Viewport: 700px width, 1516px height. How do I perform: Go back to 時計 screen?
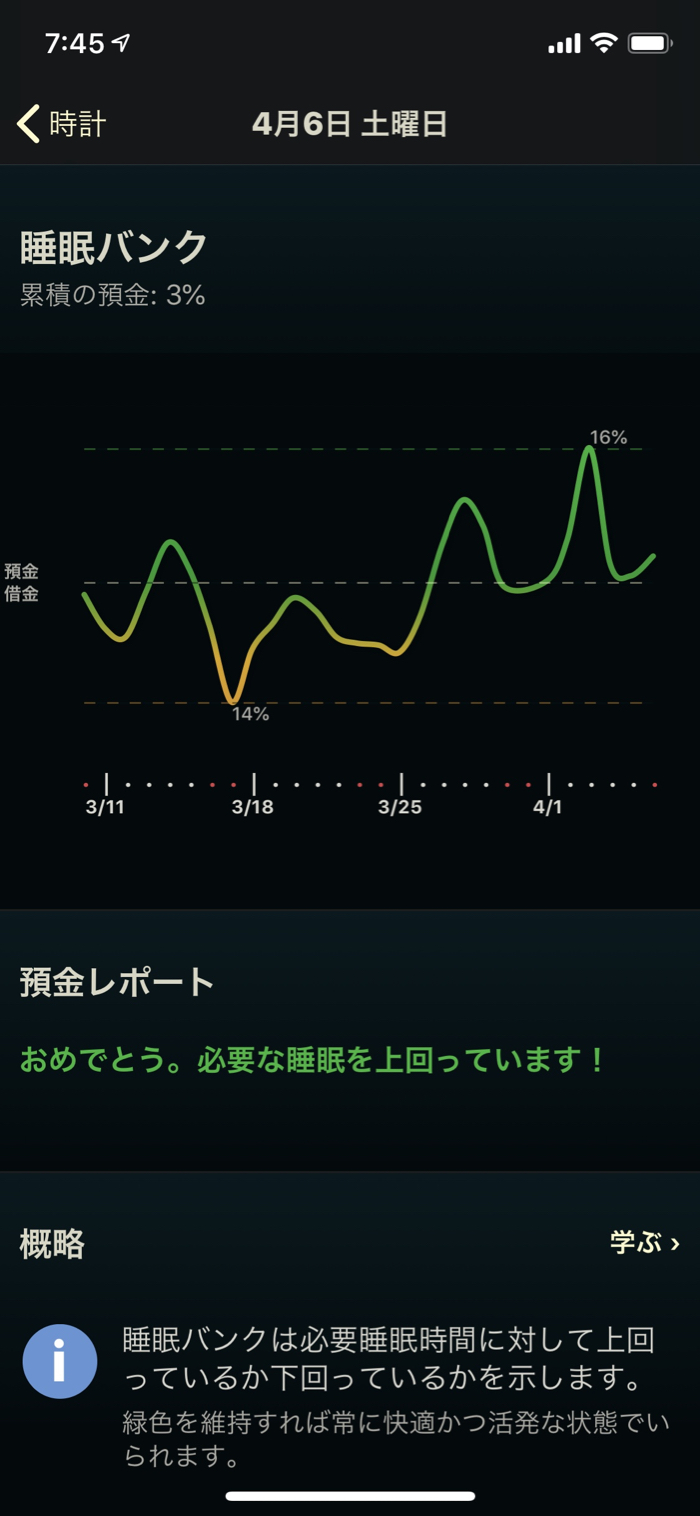coord(62,124)
